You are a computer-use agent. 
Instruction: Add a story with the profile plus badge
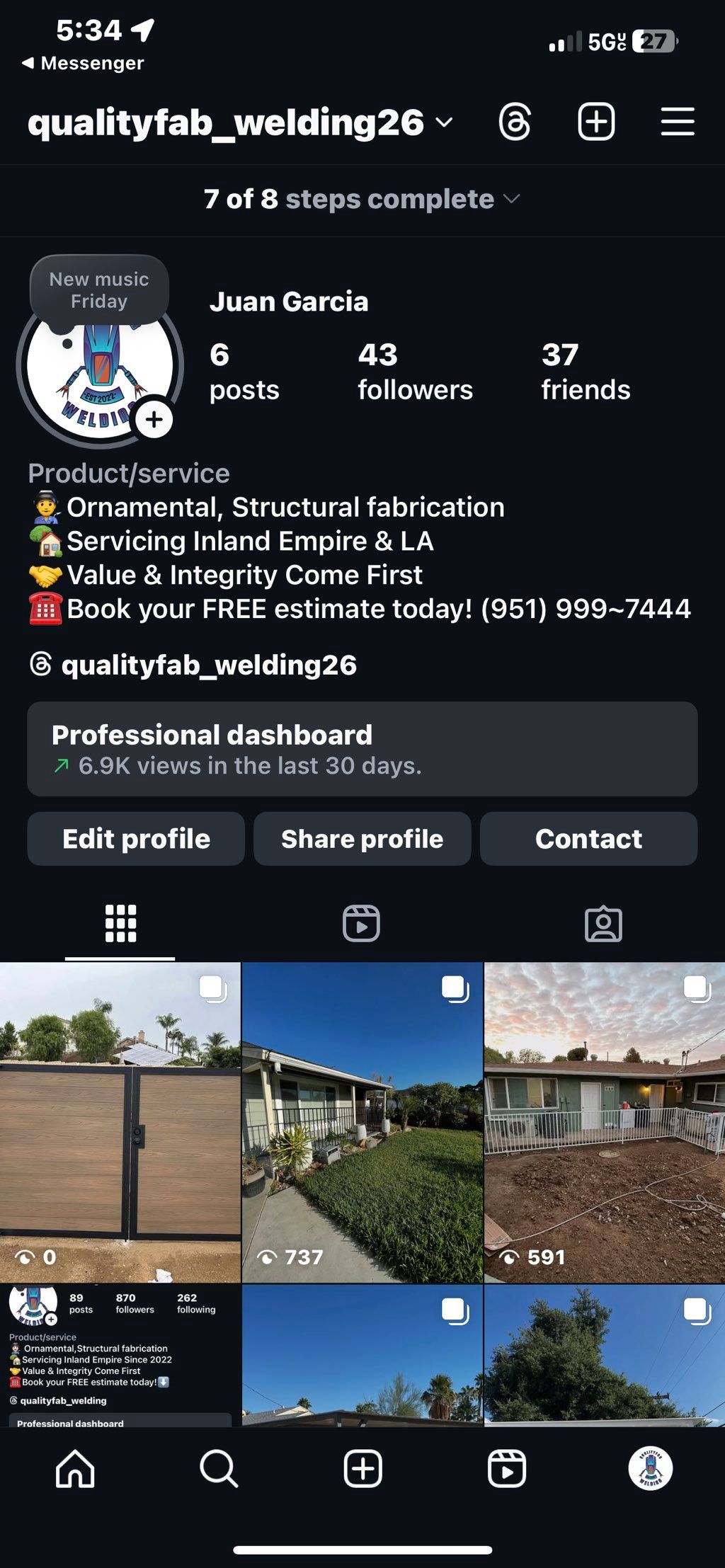coord(154,420)
